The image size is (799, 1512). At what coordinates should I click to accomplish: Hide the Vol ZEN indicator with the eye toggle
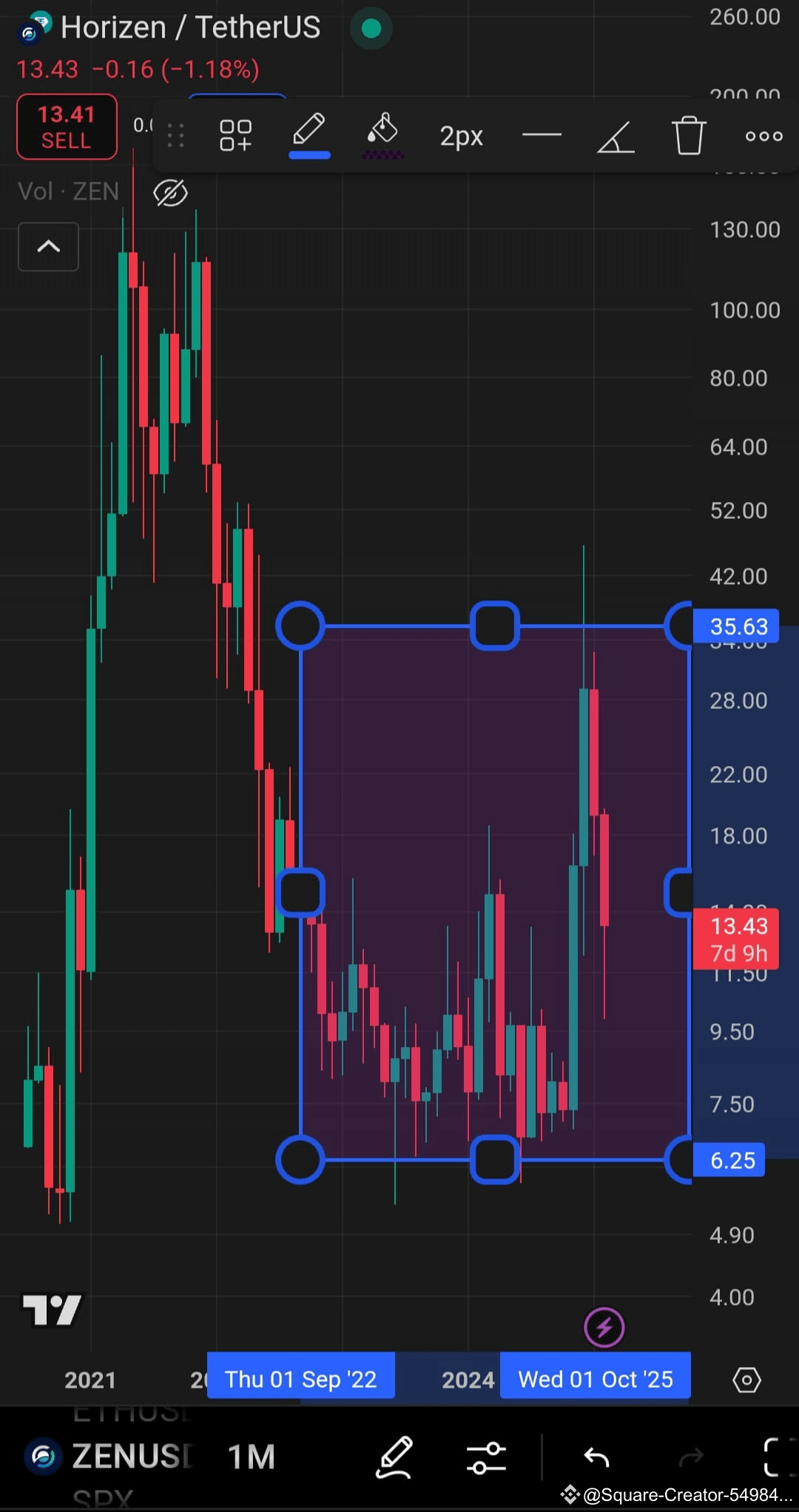click(x=169, y=192)
